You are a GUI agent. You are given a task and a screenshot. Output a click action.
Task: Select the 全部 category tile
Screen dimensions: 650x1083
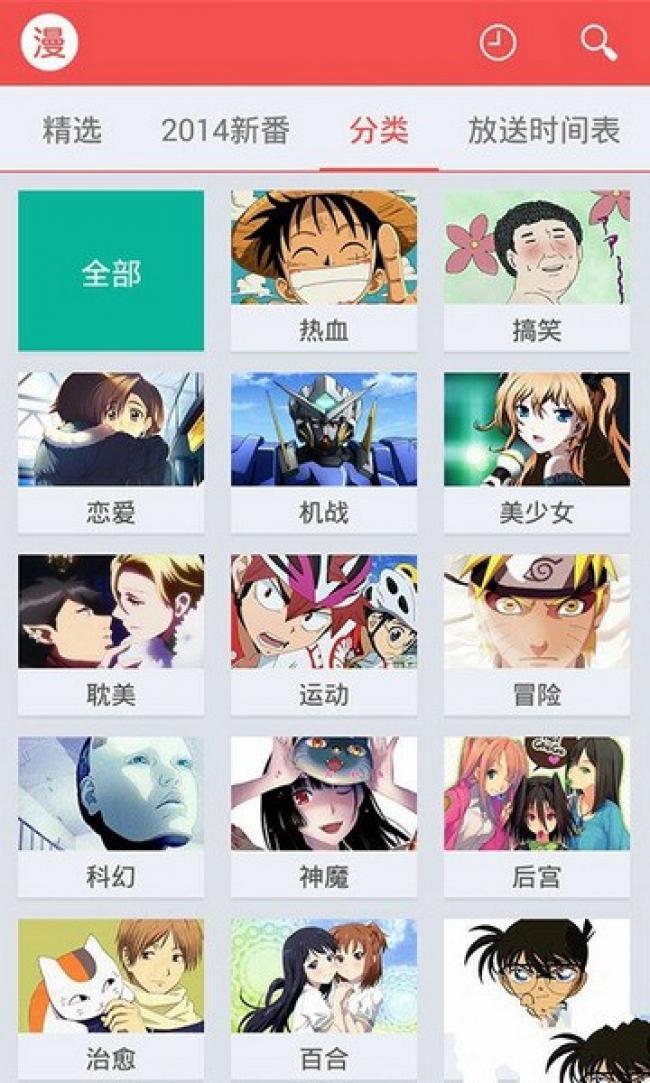111,271
